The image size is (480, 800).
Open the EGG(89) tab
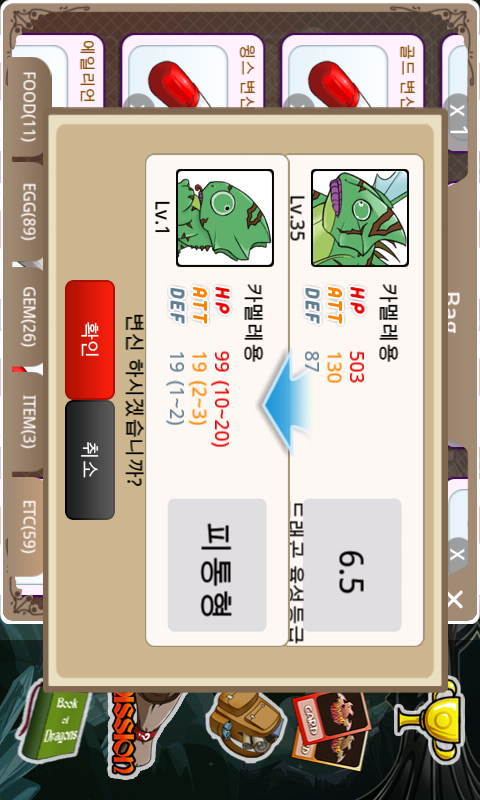(28, 211)
